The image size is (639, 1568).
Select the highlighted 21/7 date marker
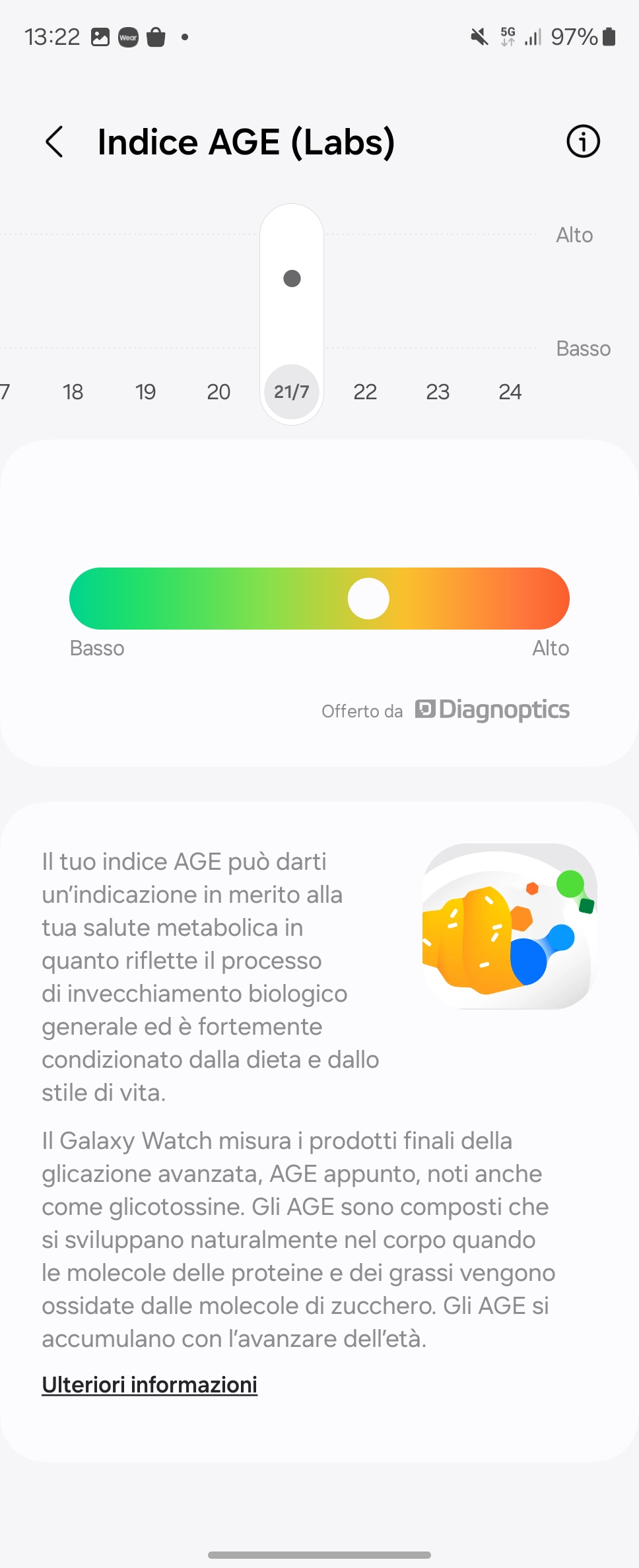coord(291,391)
